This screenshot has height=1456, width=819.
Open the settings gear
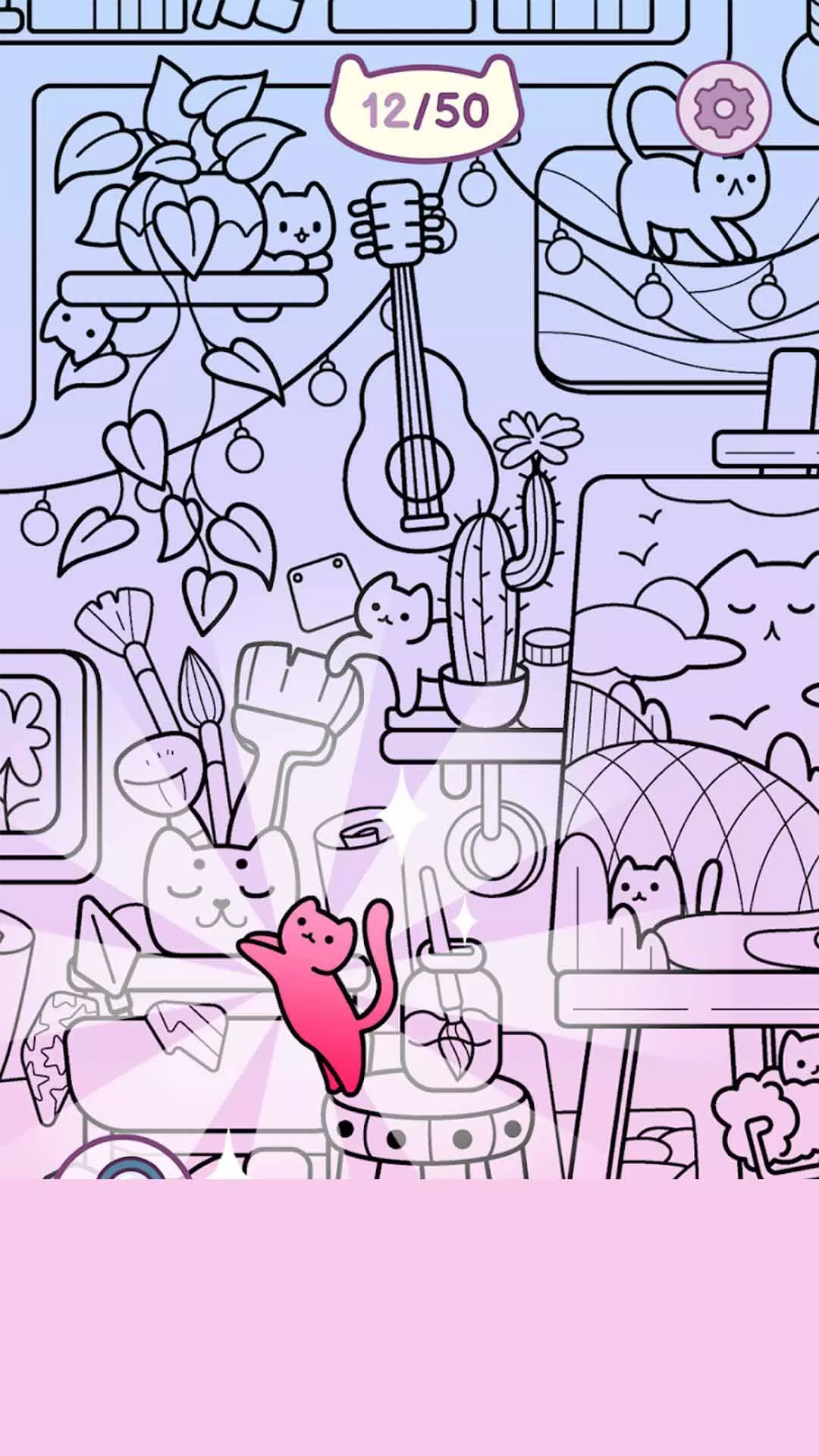pyautogui.click(x=723, y=109)
